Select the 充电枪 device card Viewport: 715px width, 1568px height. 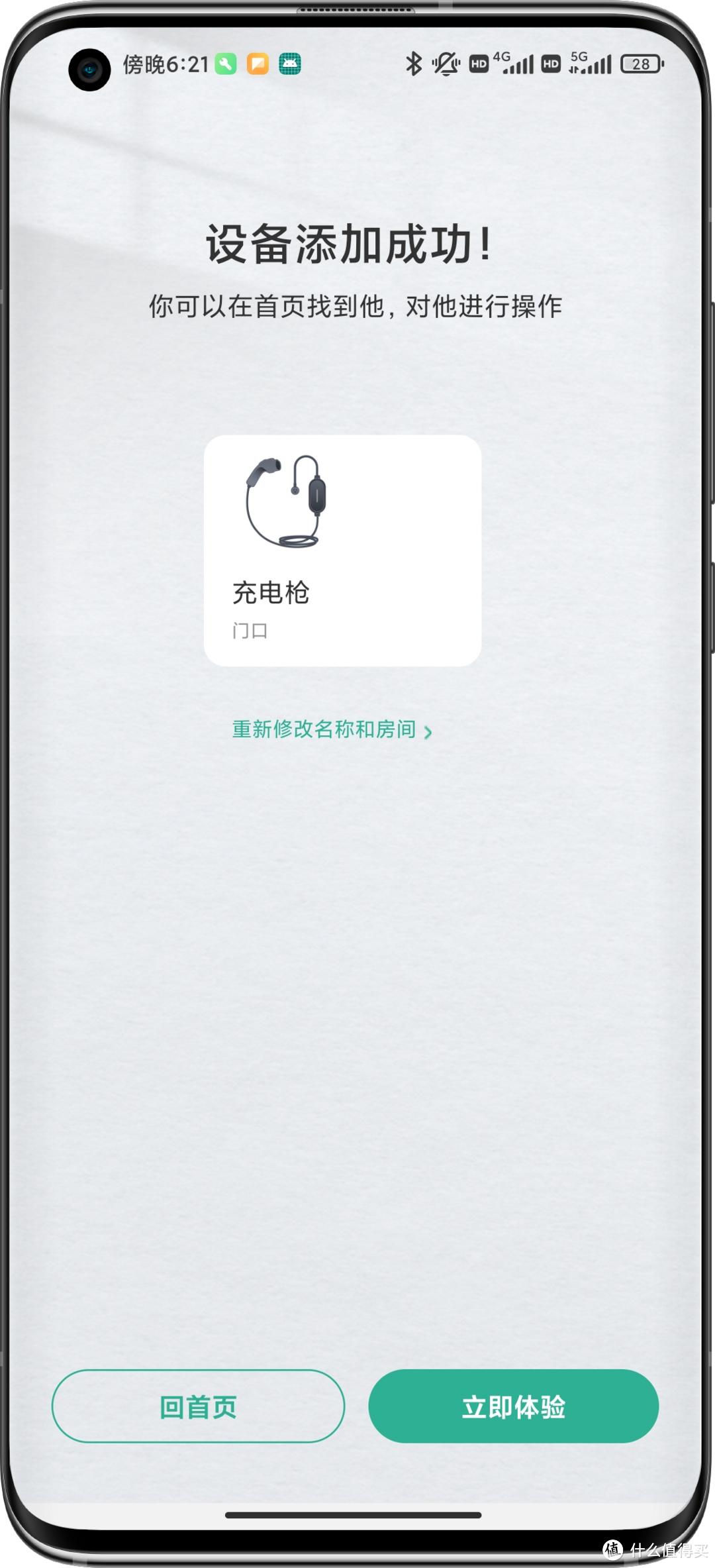(x=342, y=550)
